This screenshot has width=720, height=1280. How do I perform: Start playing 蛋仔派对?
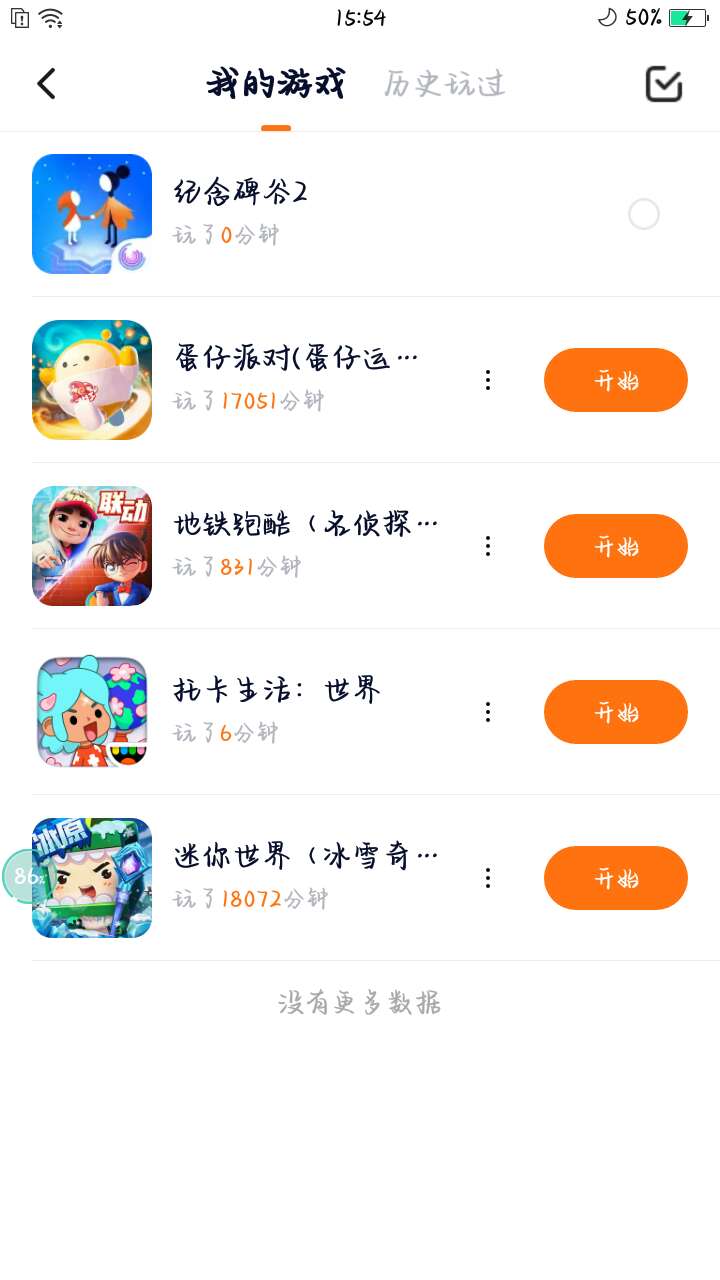(x=615, y=380)
